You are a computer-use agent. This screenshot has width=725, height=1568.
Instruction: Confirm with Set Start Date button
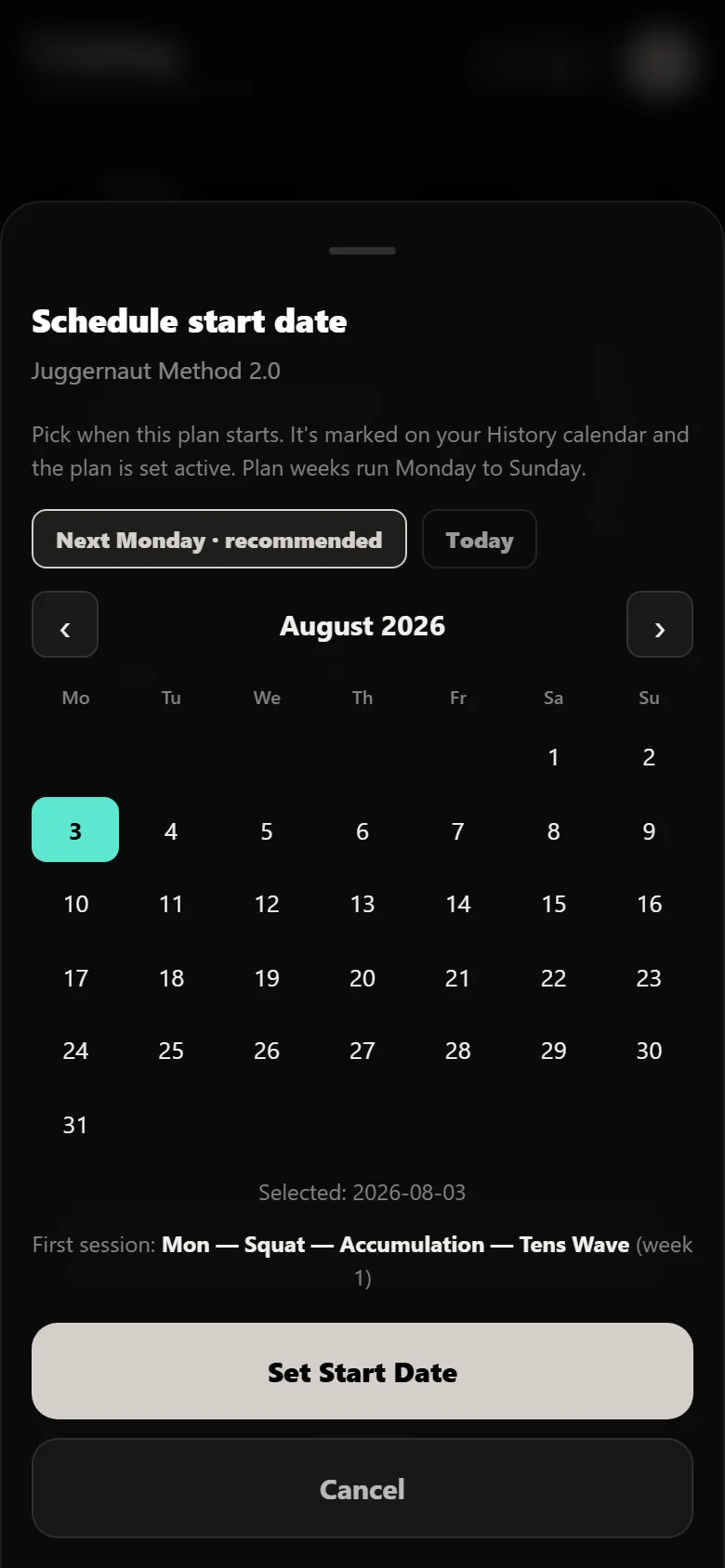coord(362,1371)
